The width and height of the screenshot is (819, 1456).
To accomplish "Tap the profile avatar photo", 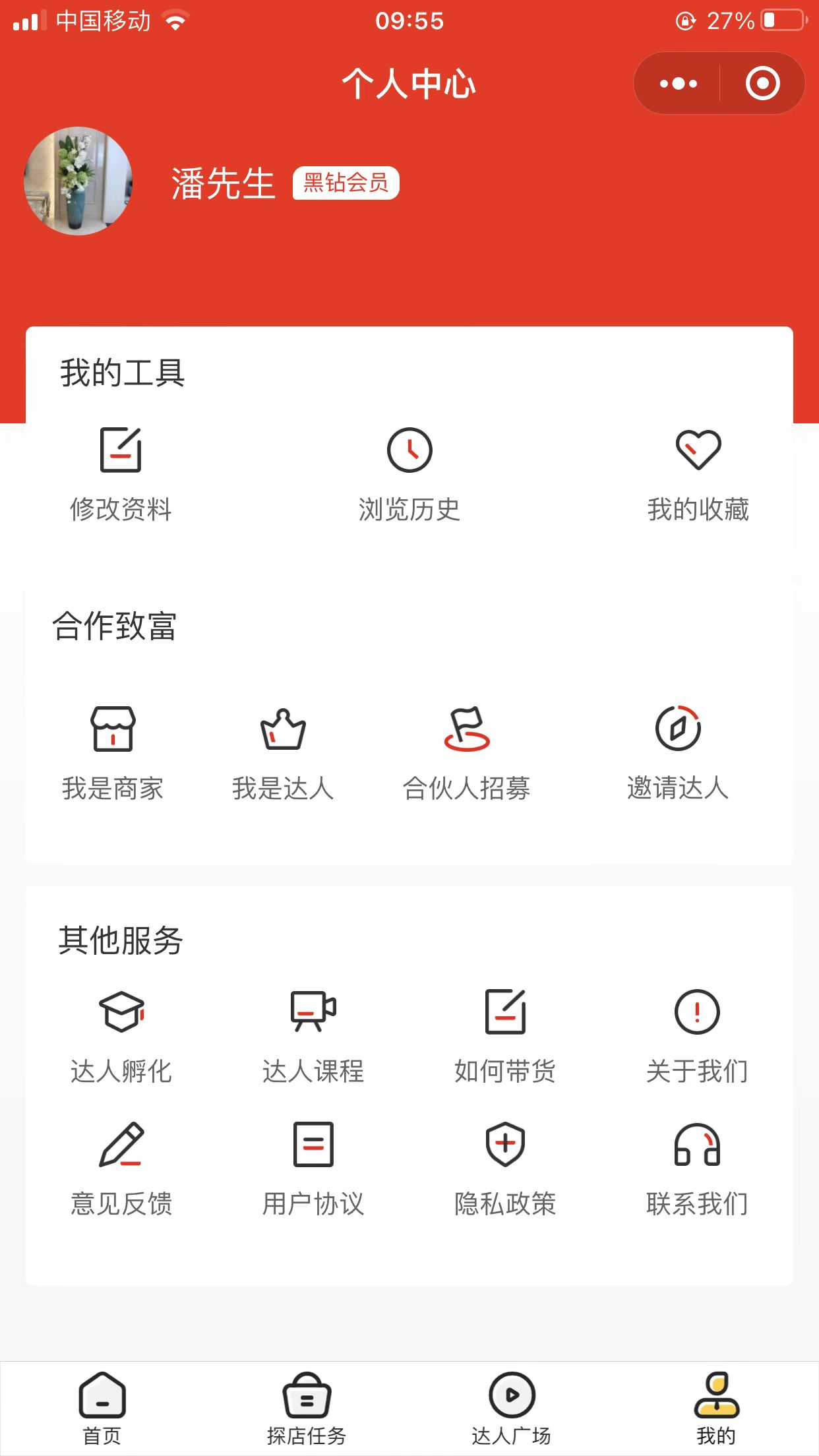I will tap(78, 181).
